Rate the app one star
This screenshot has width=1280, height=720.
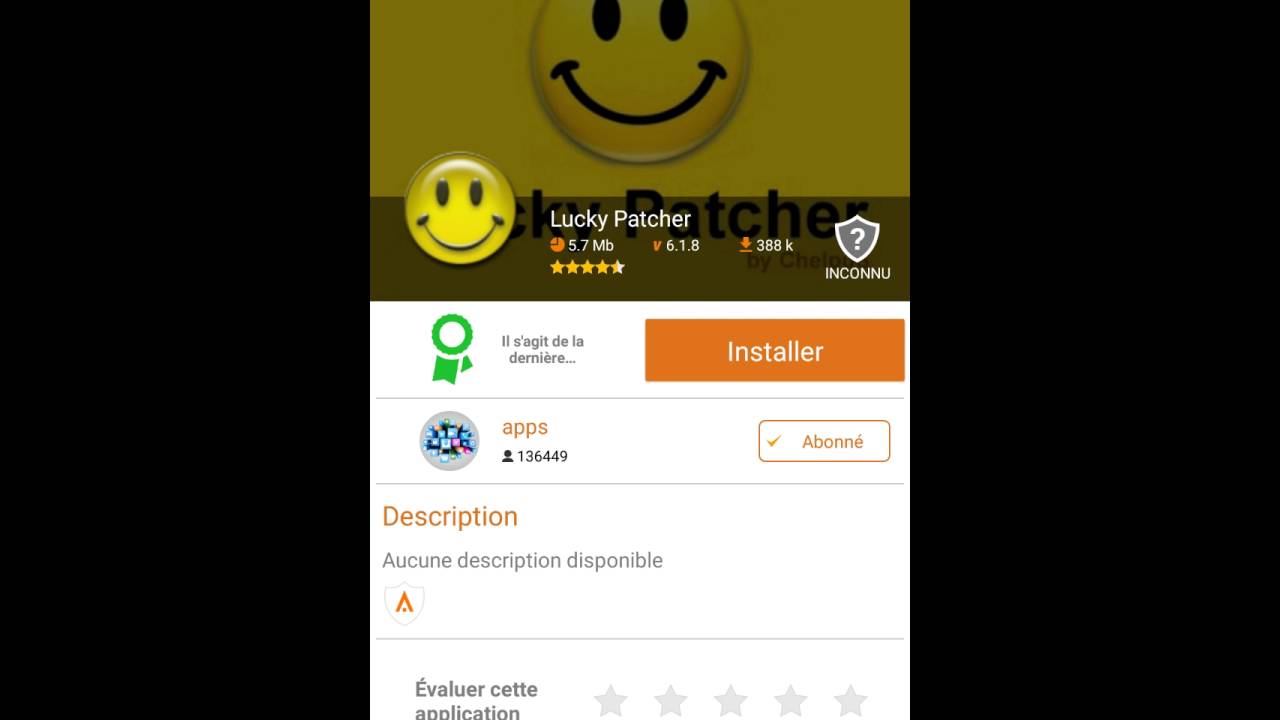click(x=610, y=700)
